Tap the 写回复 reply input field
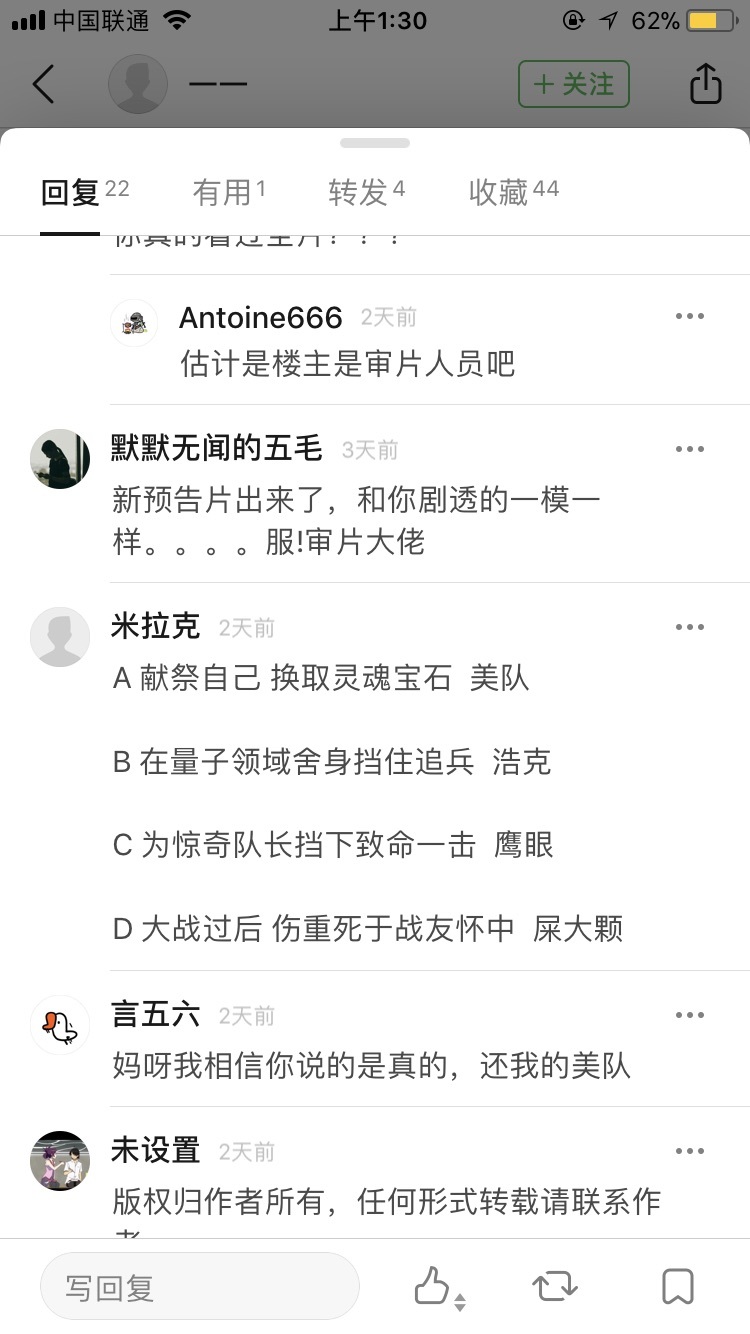 click(197, 1288)
